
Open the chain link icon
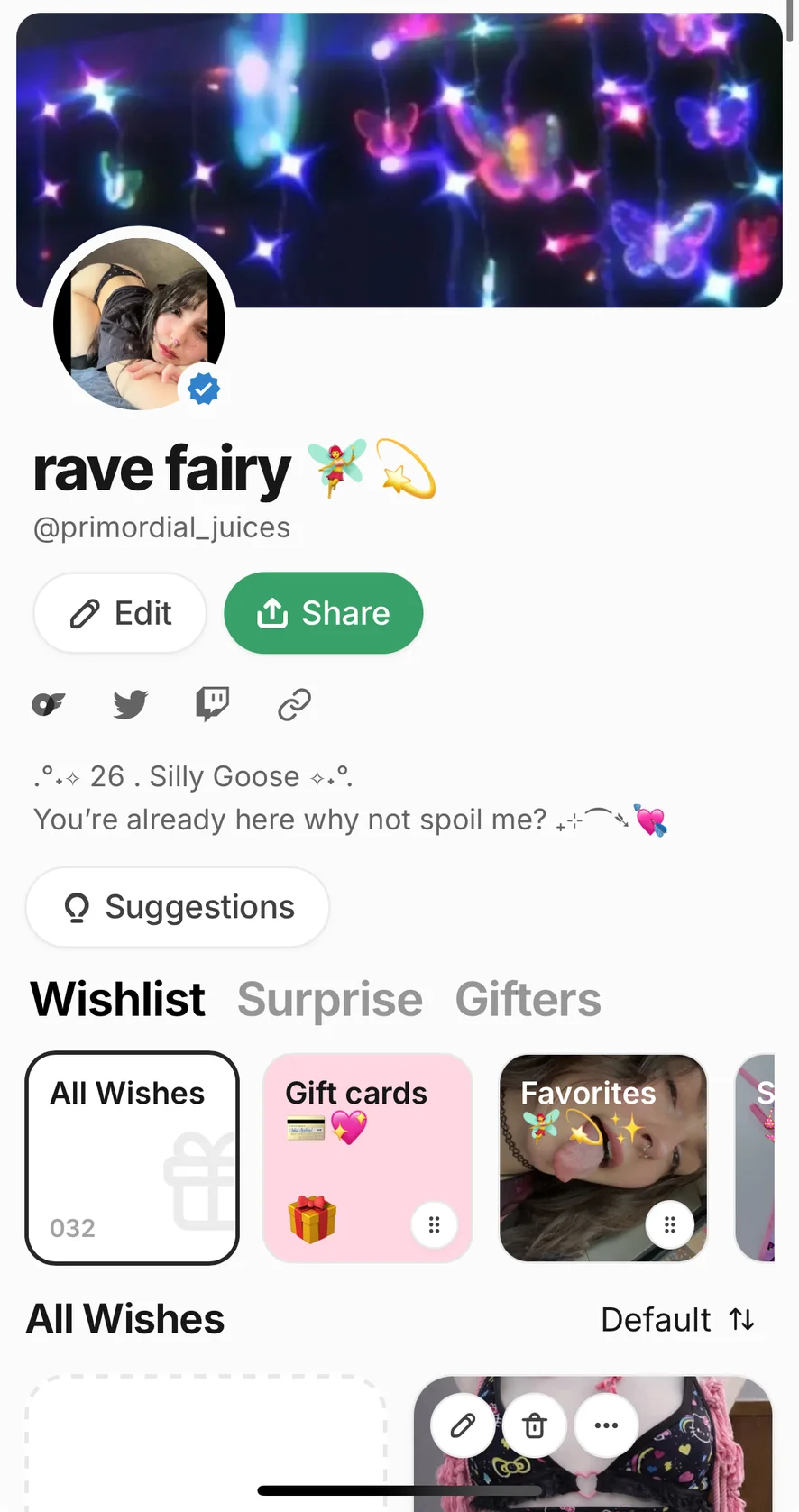pos(294,704)
